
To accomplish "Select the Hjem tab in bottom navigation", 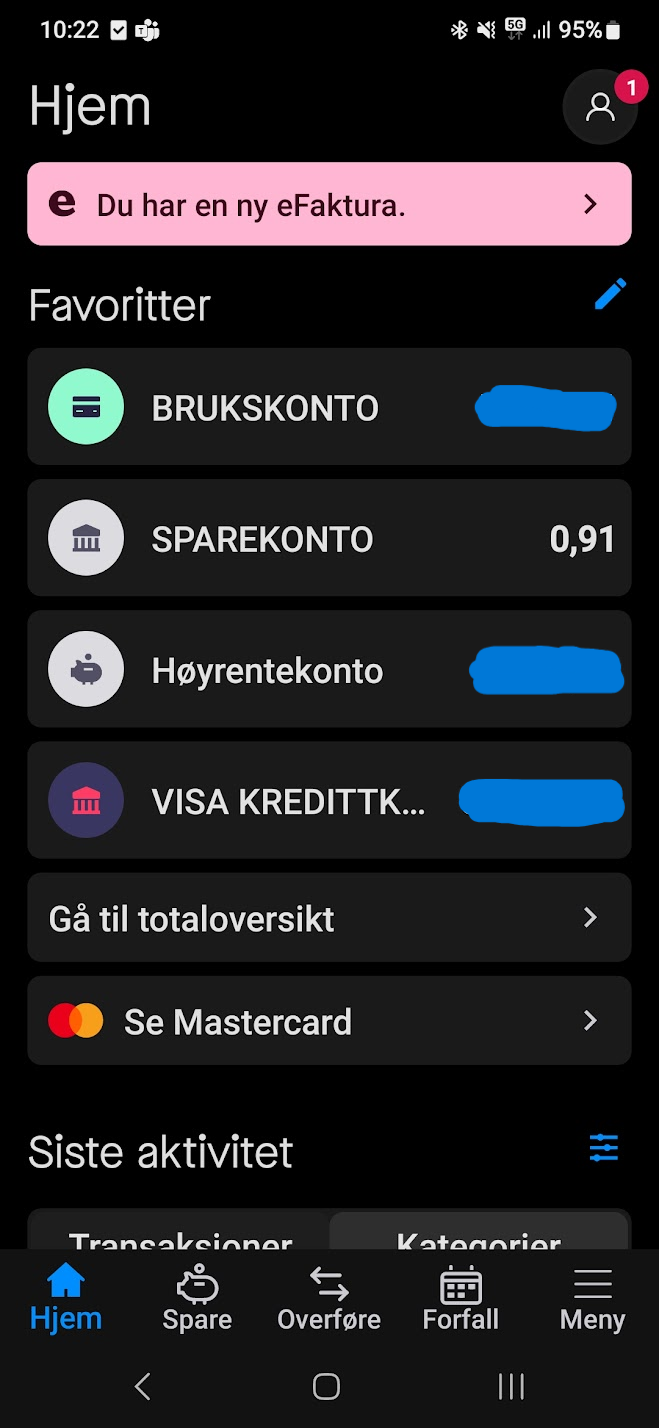I will pos(66,1298).
